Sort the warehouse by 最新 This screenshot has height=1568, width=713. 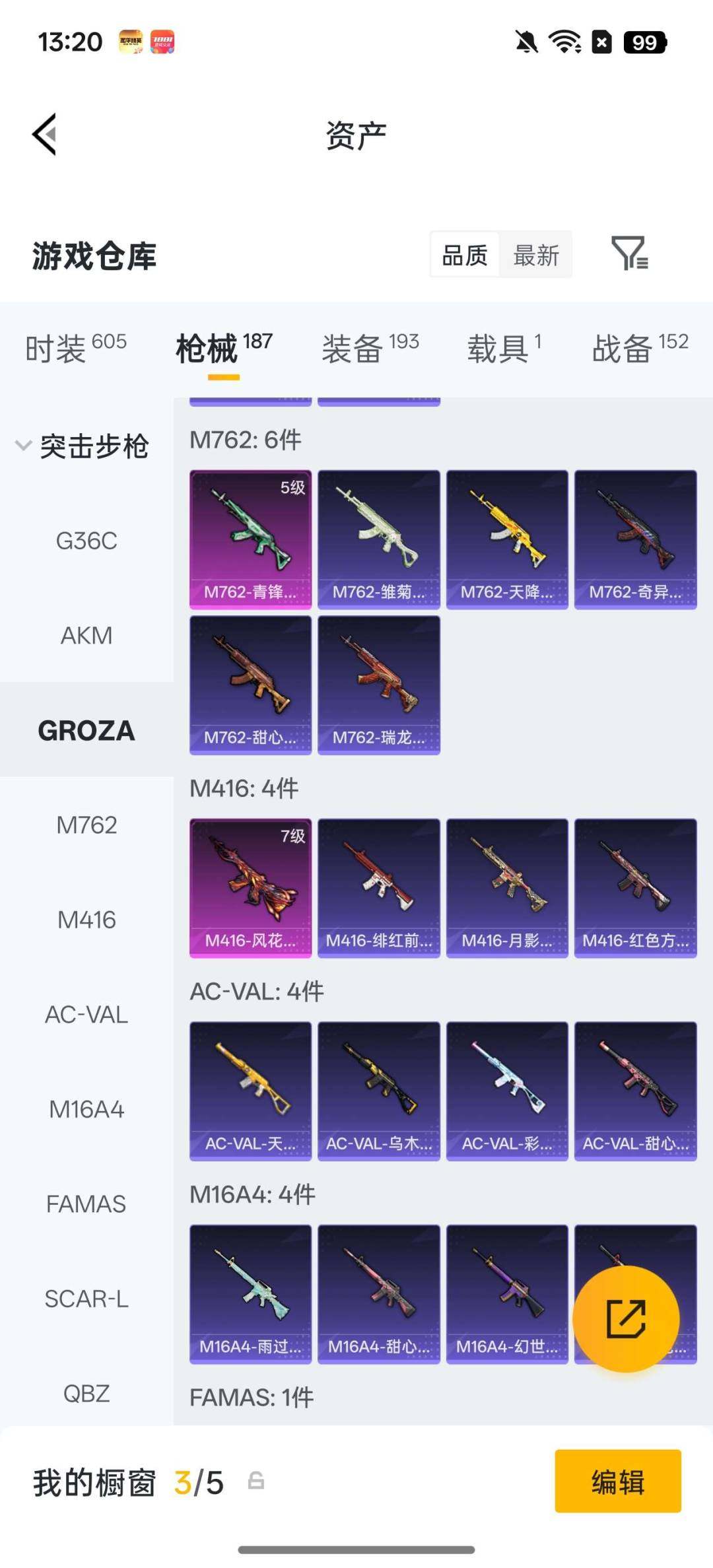coord(536,256)
